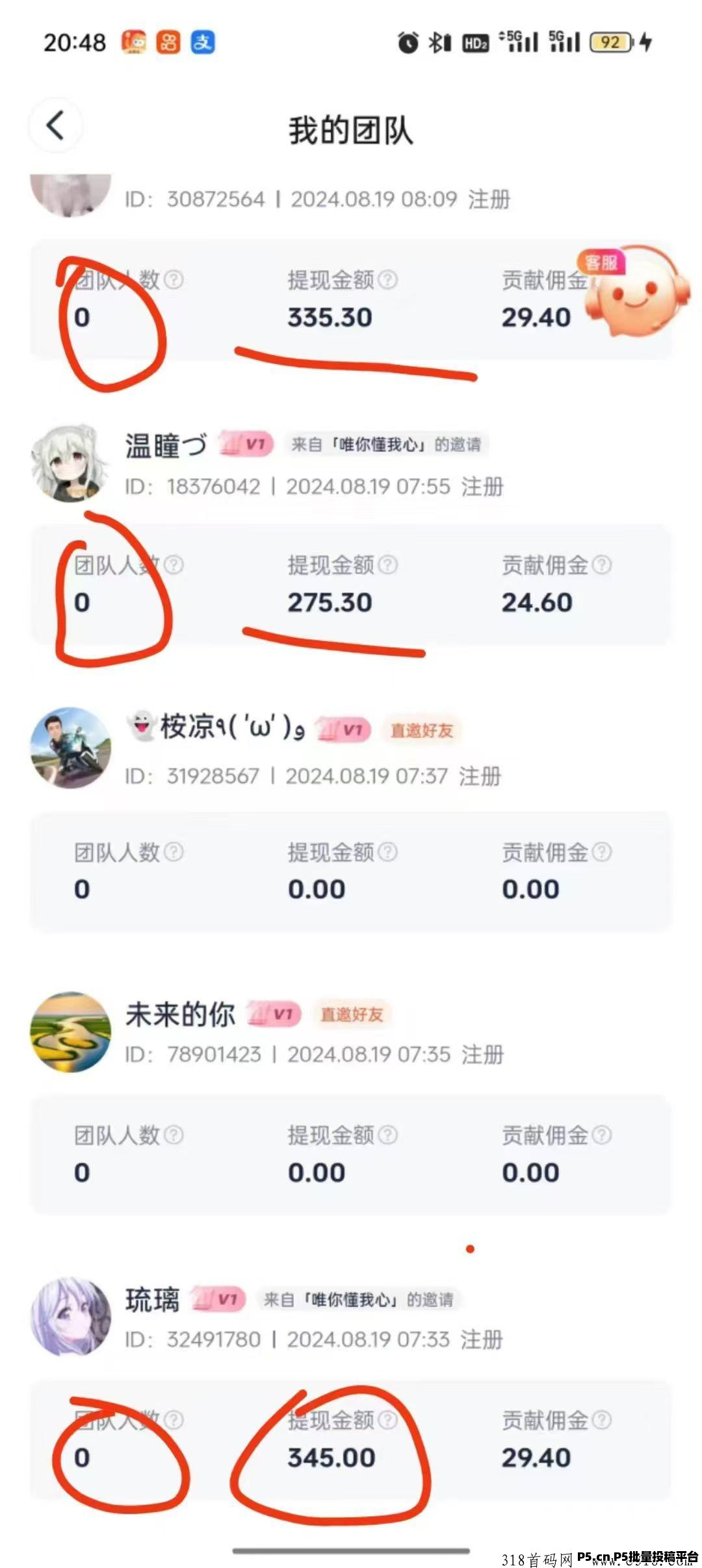Viewport: 702px width, 1568px height.
Task: Open 贡献佣金 help icon under 琉璃
Action: click(x=602, y=1420)
